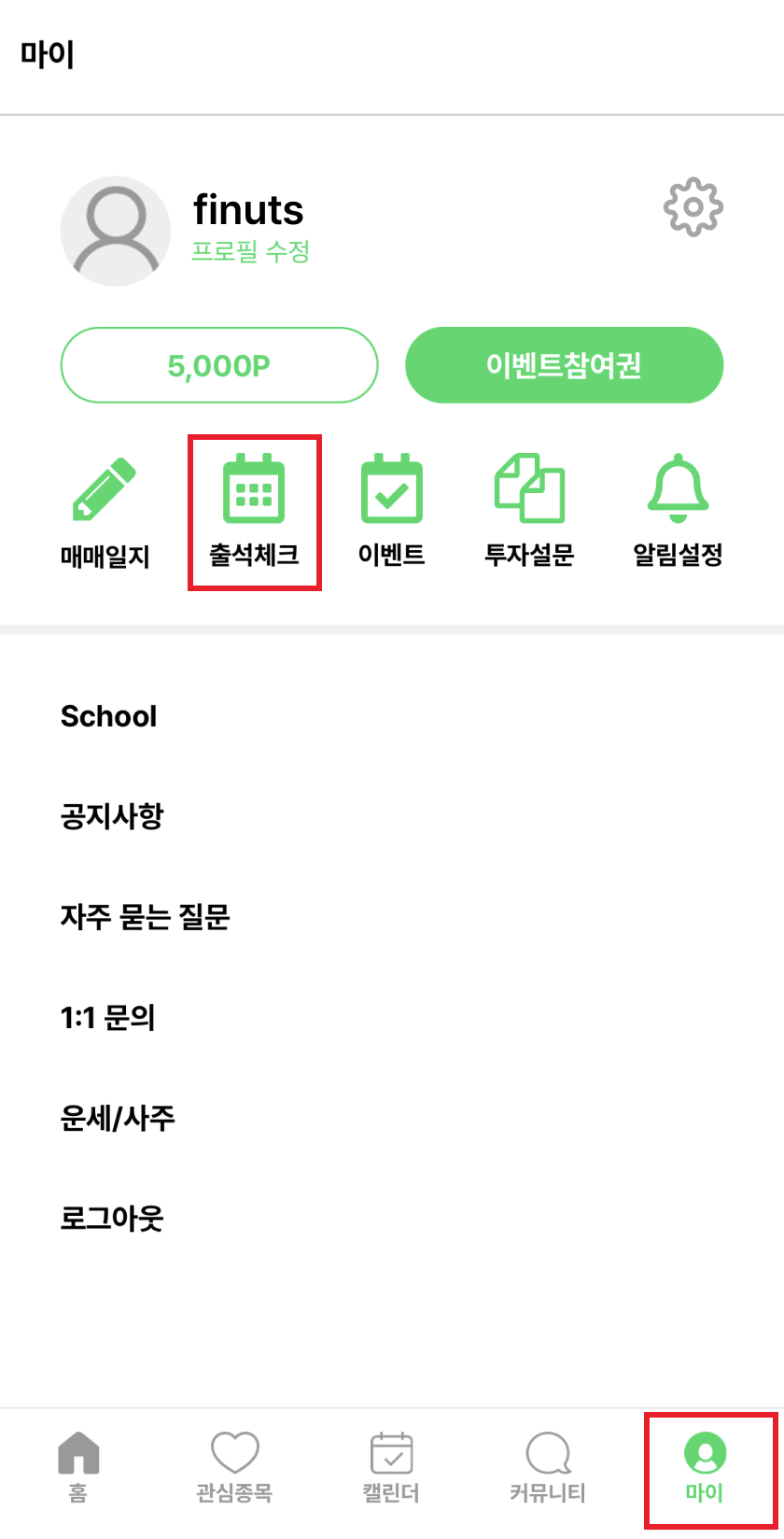Switch to the 캘린더 tab
Viewport: 784px width, 1539px height.
point(391,1467)
